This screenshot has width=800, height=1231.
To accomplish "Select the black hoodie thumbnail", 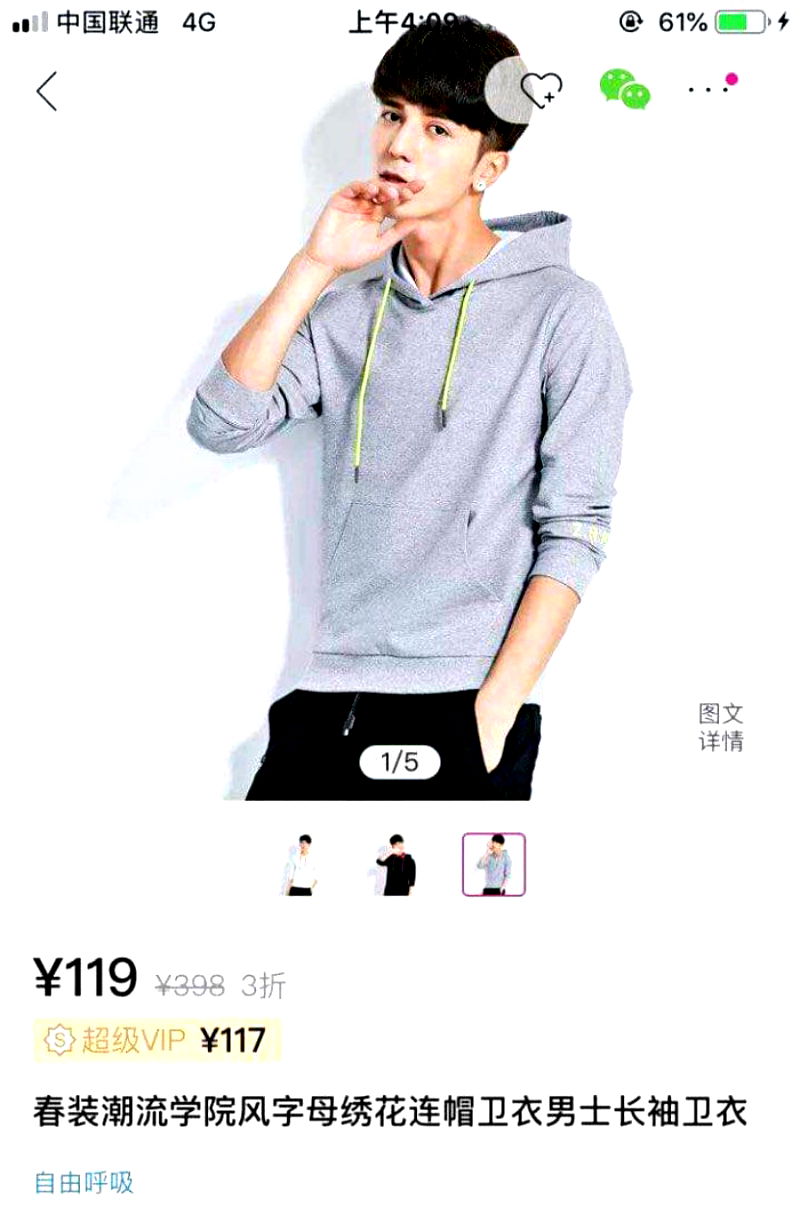I will [396, 865].
